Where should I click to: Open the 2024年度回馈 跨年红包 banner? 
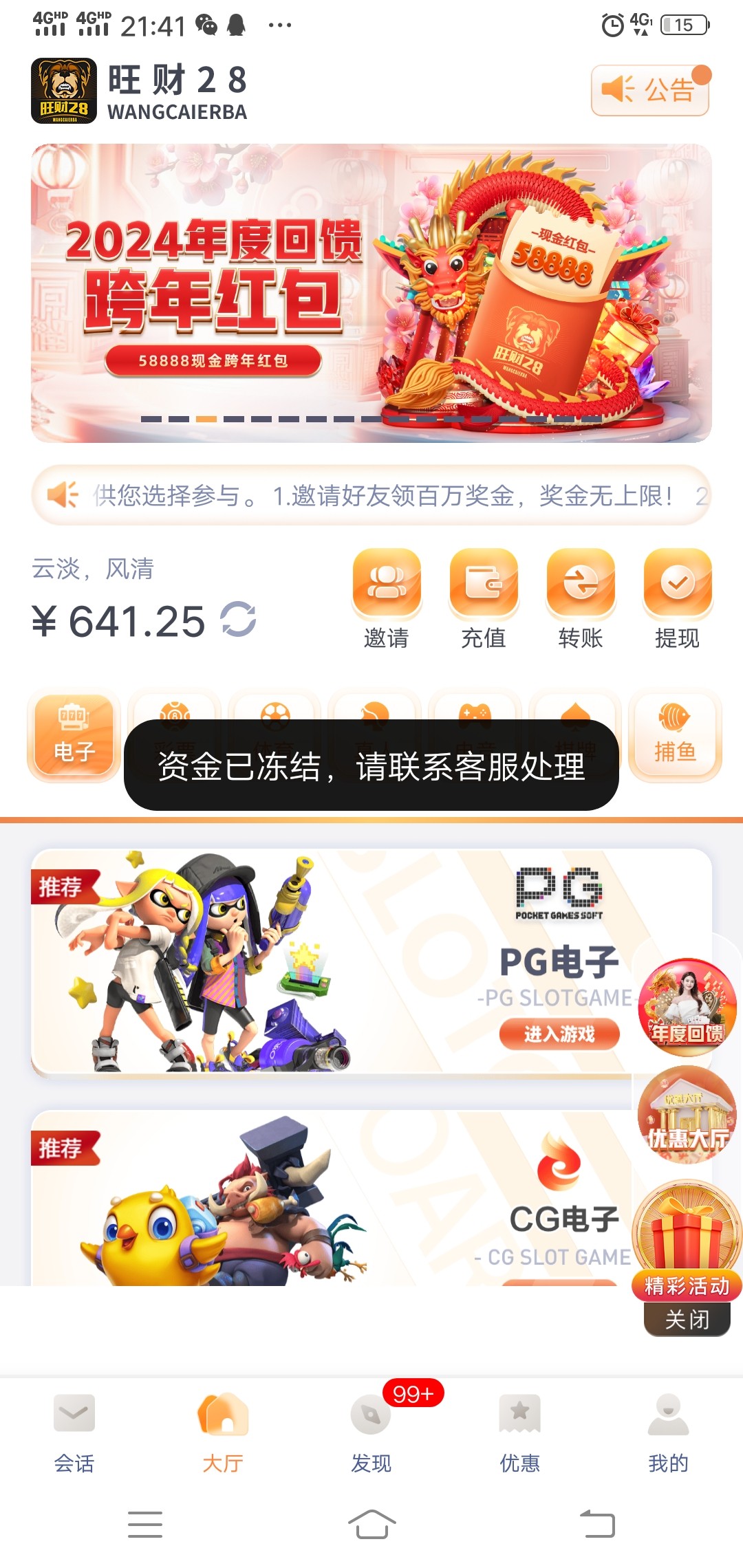point(371,292)
